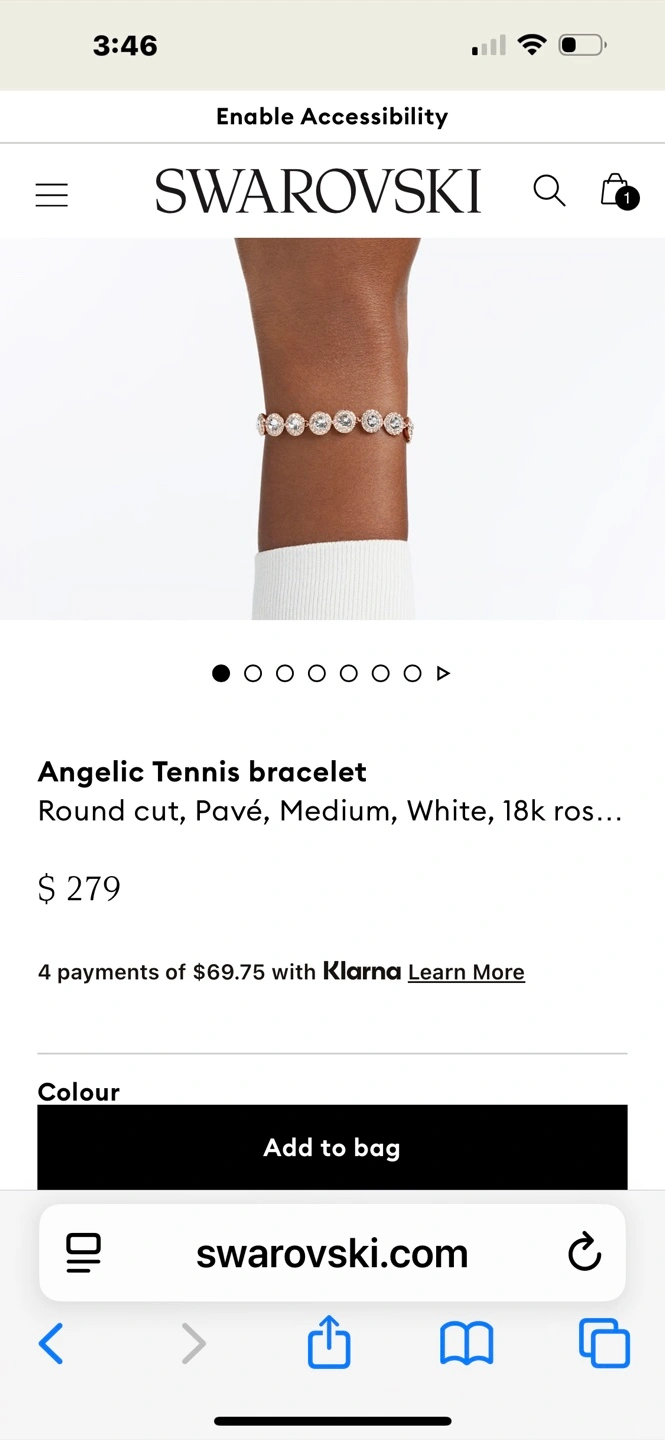Open the shopping bag
665x1440 pixels.
pyautogui.click(x=618, y=190)
